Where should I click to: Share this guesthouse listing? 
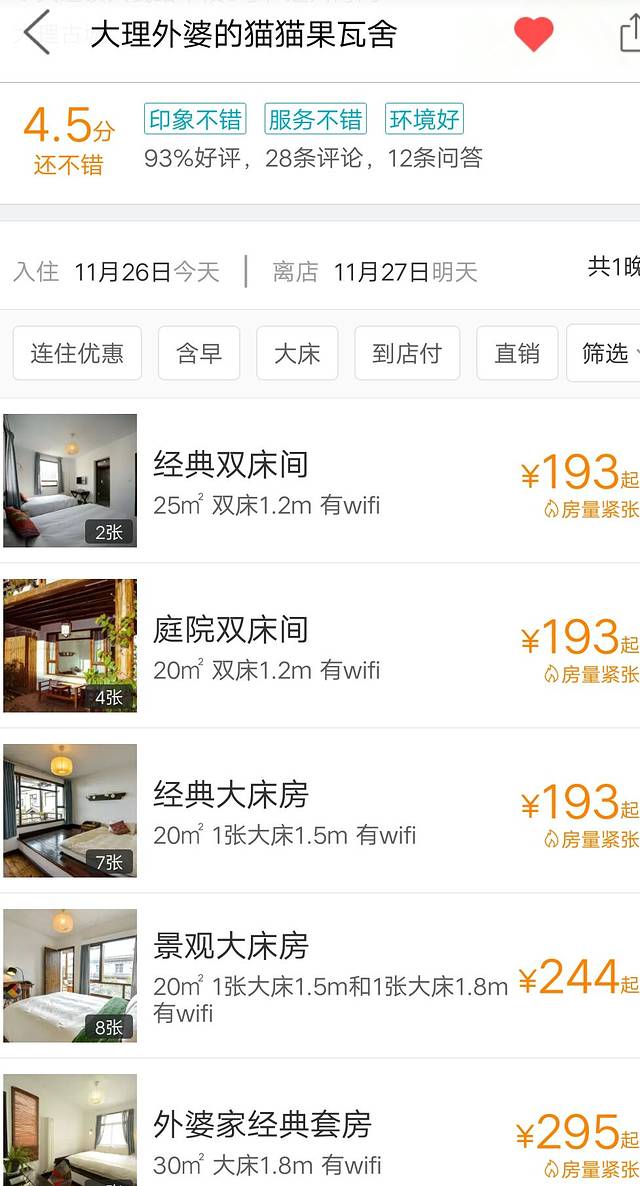(627, 35)
